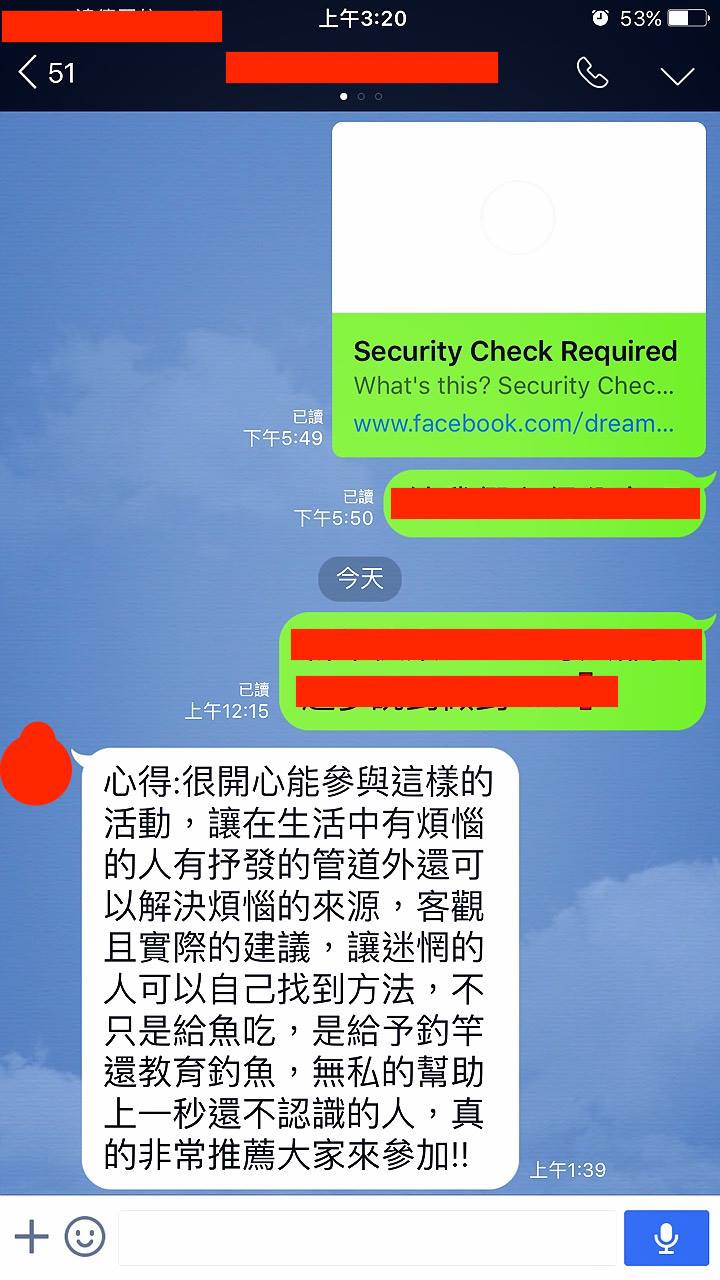
Task: Focus the message text field
Action: click(x=367, y=1238)
